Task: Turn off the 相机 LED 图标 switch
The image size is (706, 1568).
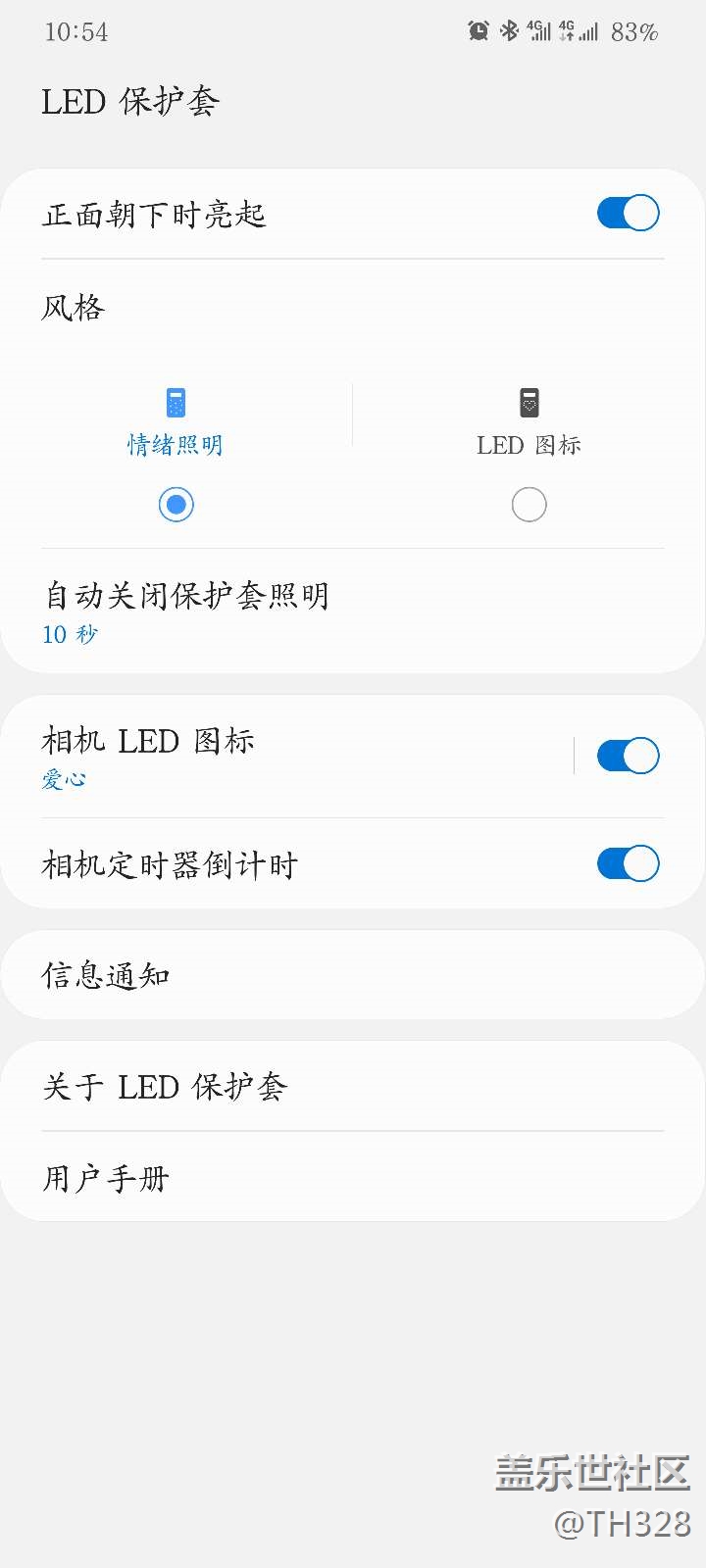Action: pos(628,756)
